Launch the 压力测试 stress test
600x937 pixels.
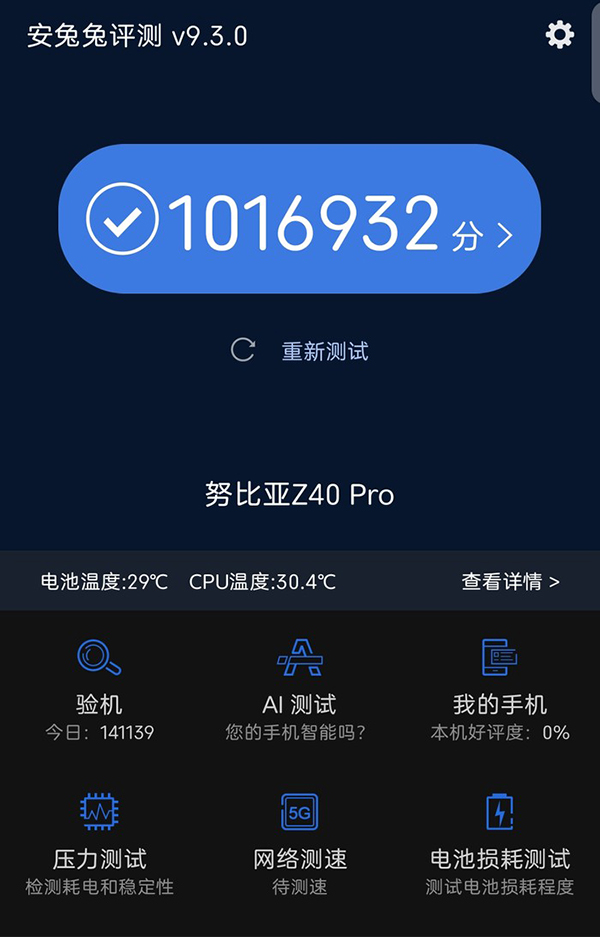[99, 842]
